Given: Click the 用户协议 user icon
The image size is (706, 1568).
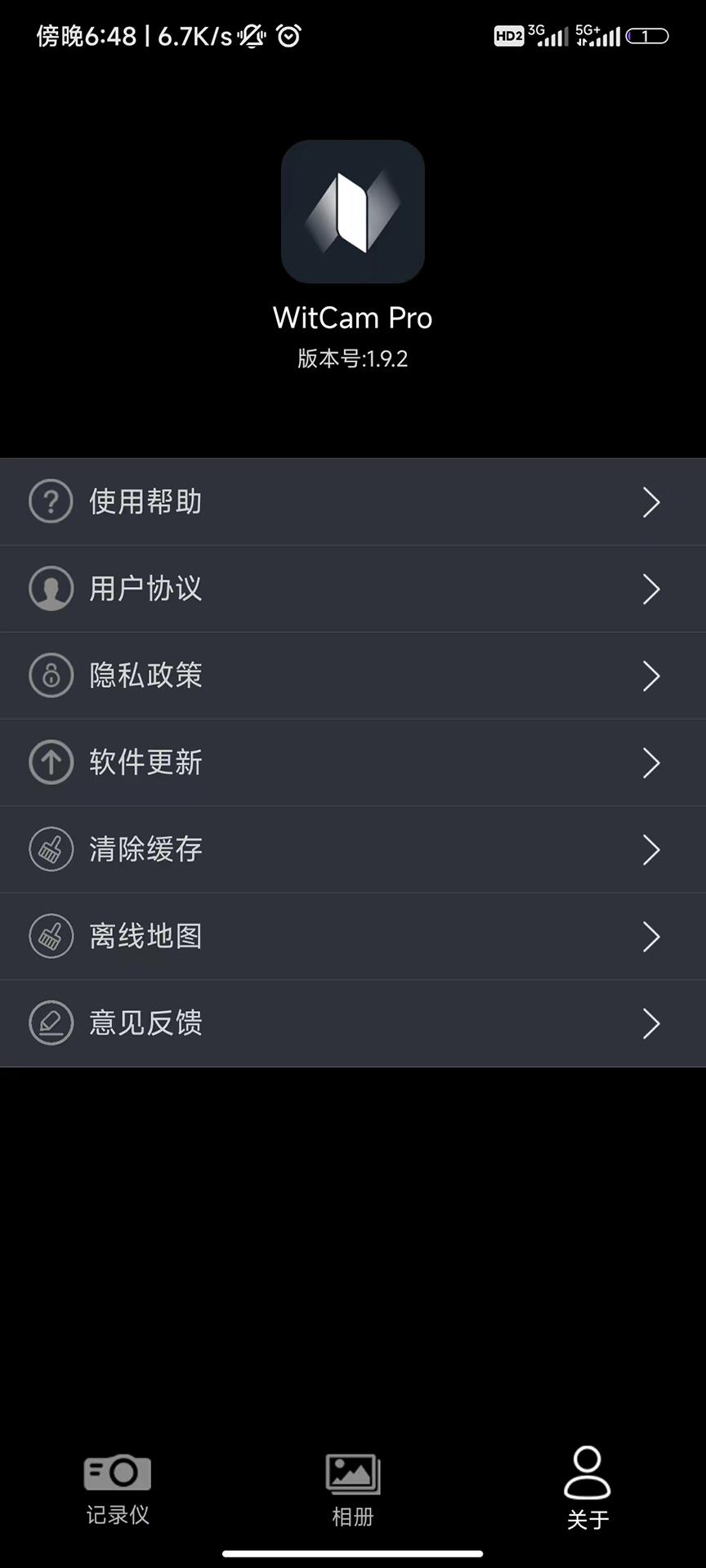Looking at the screenshot, I should tap(51, 588).
